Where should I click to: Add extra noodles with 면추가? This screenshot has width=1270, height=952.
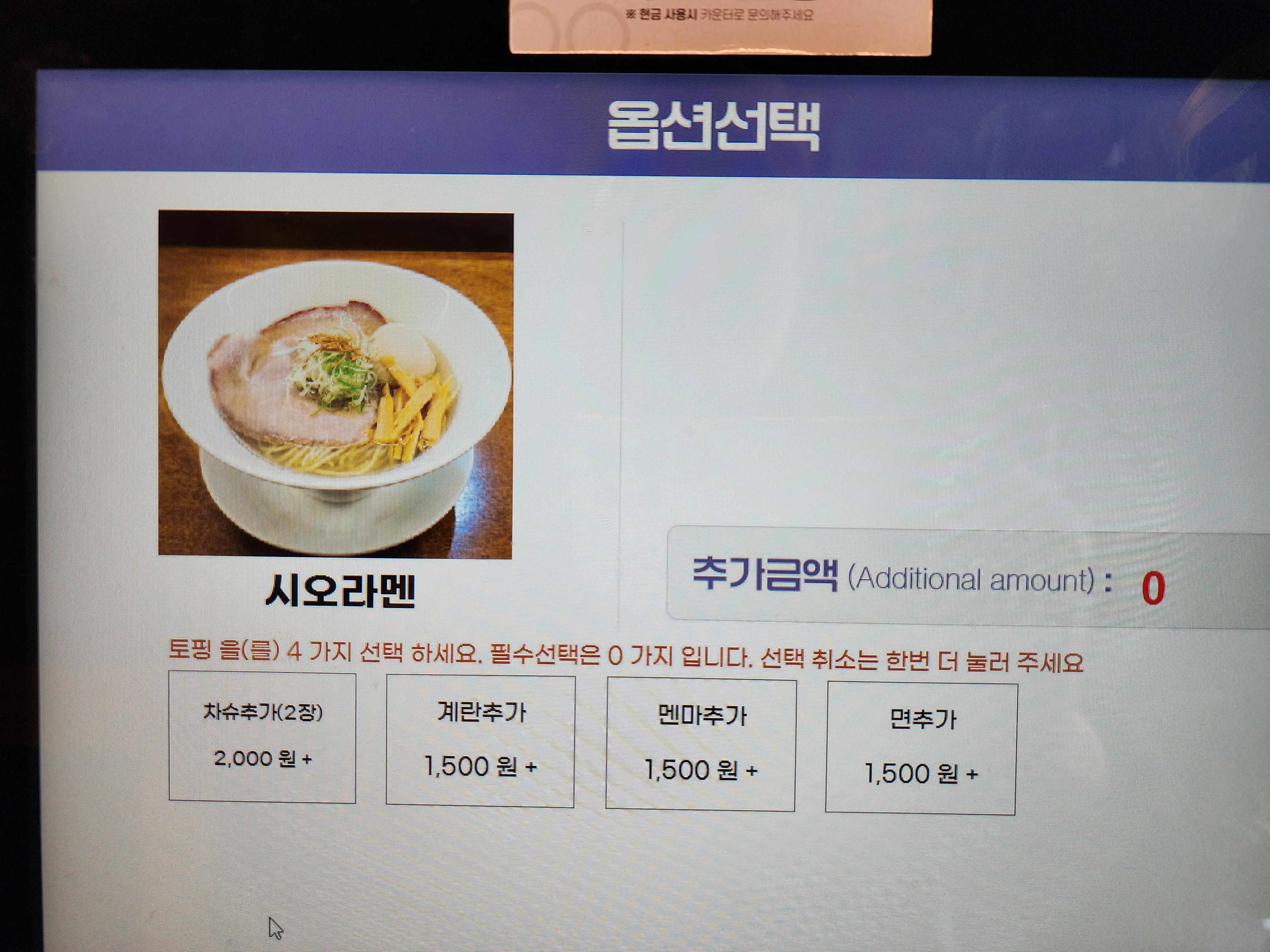(921, 748)
